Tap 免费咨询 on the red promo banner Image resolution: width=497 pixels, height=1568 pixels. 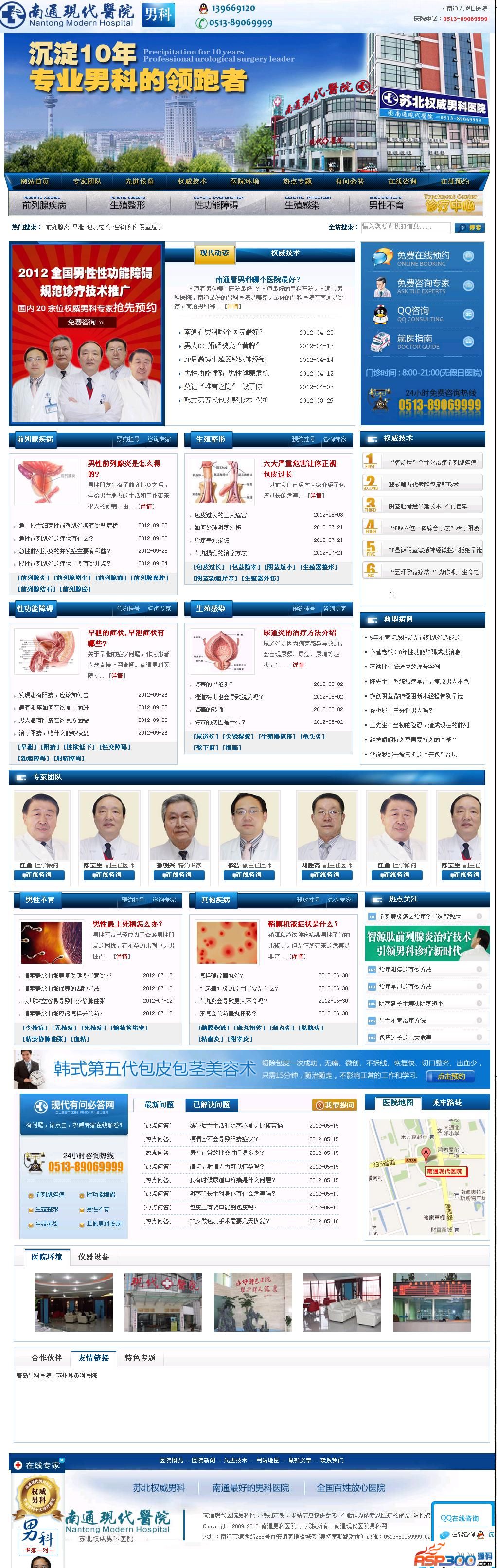coord(86,323)
